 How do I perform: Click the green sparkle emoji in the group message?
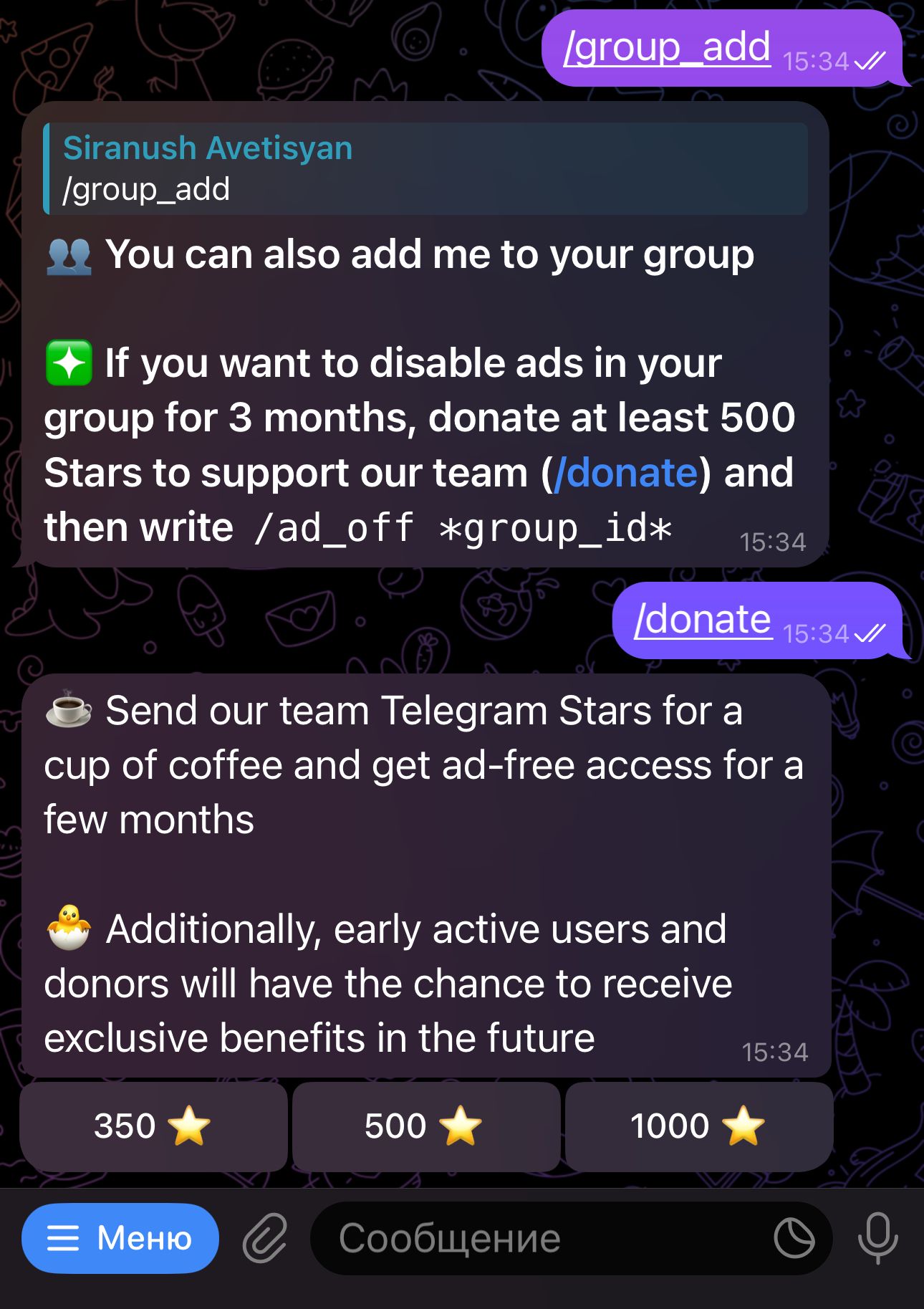(x=68, y=363)
